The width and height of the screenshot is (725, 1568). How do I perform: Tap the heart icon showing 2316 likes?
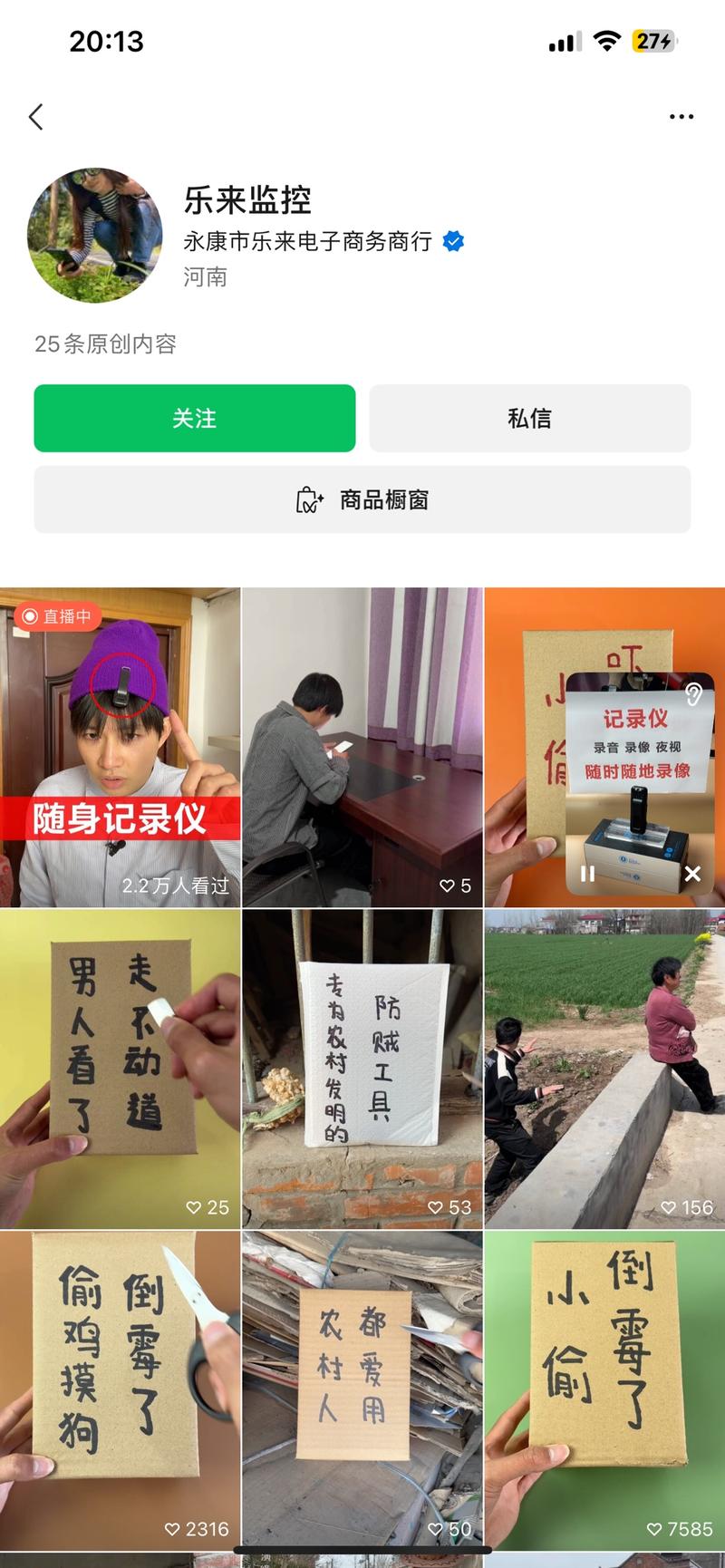(x=172, y=1528)
